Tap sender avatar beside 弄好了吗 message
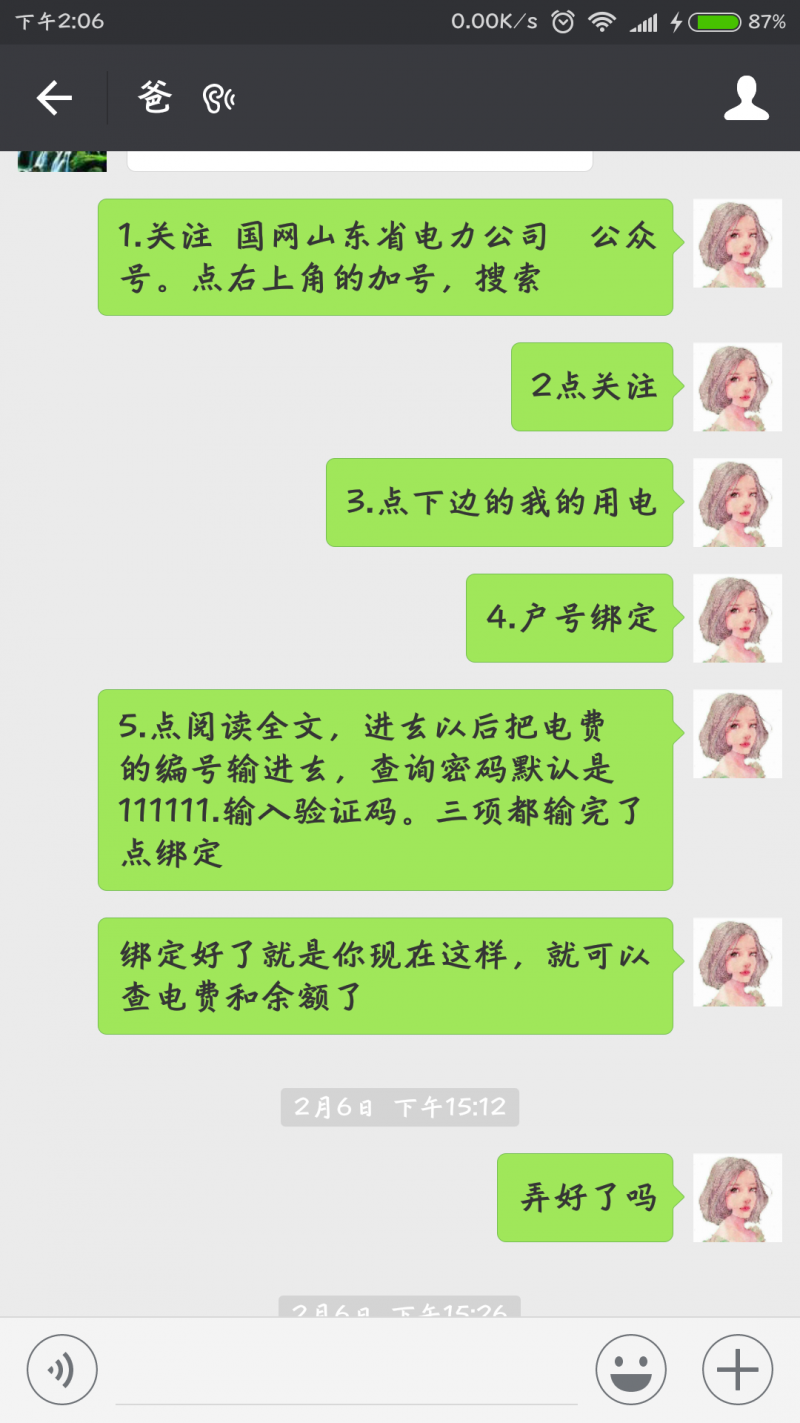The width and height of the screenshot is (800, 1423). (737, 1197)
